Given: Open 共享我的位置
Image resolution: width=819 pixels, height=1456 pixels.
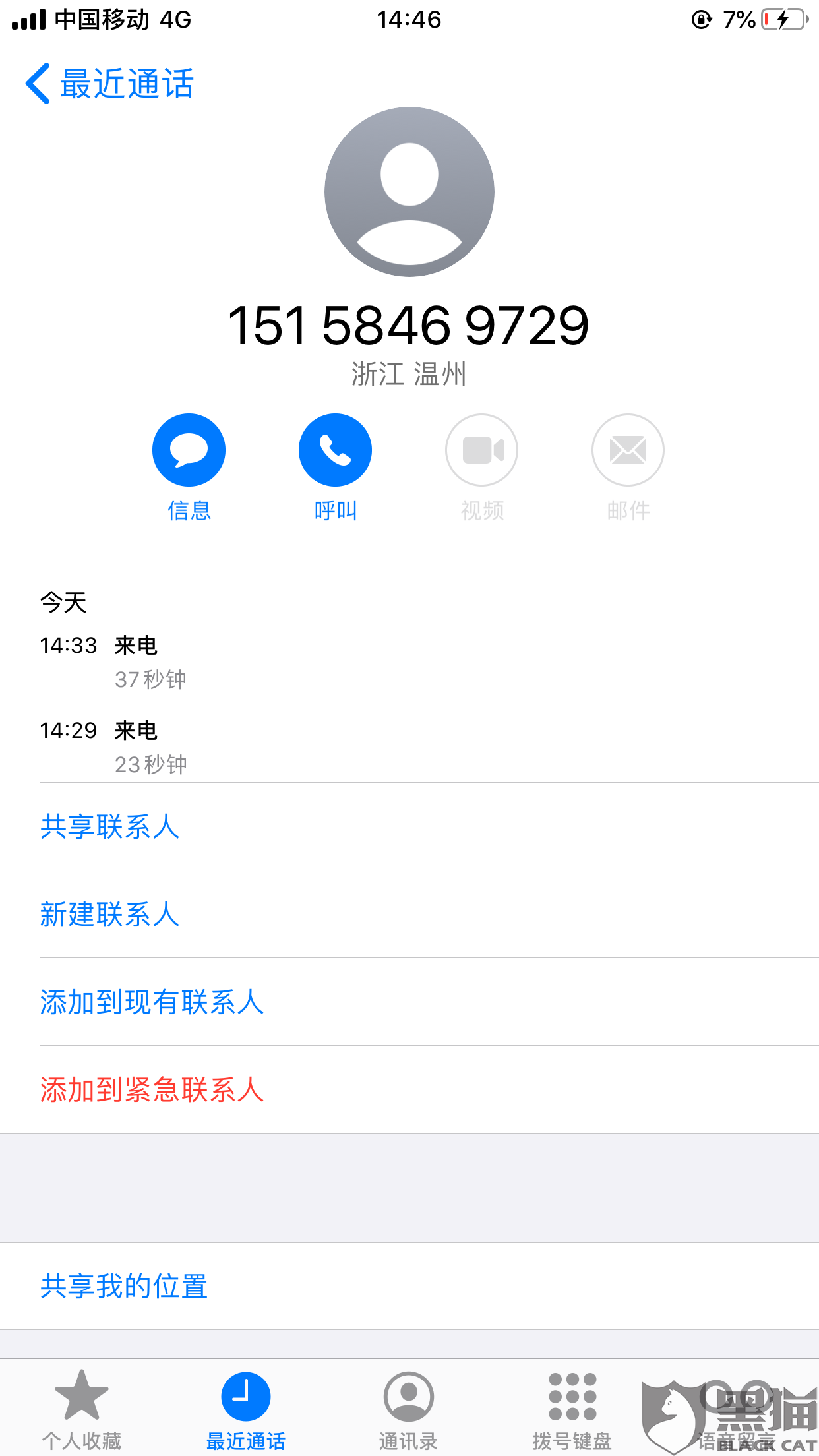Looking at the screenshot, I should [x=409, y=1287].
